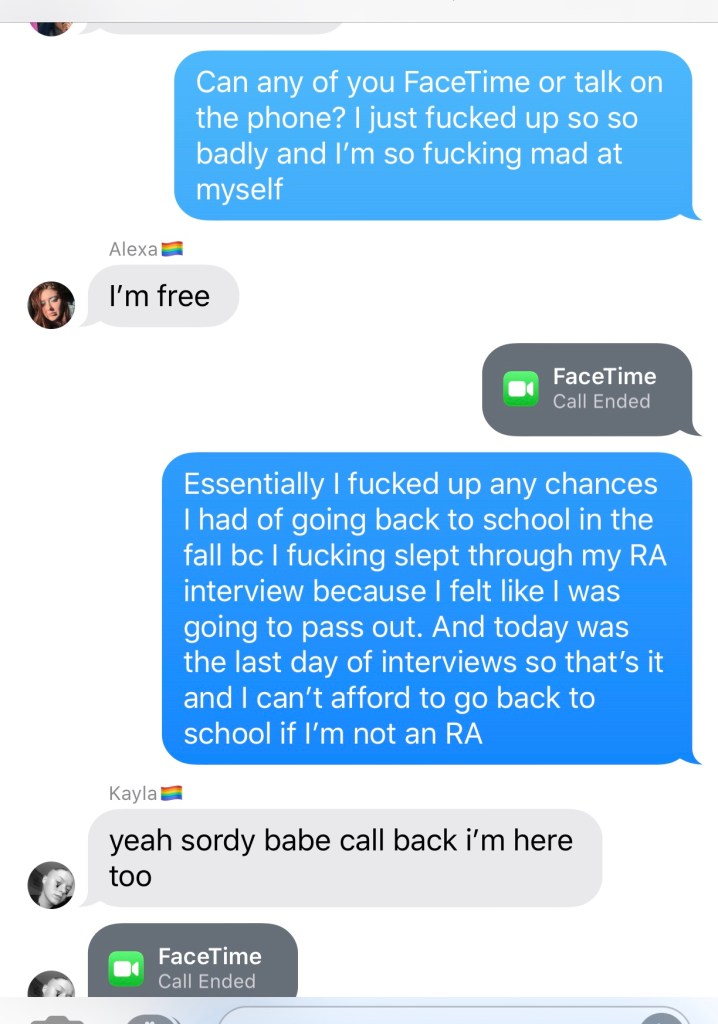Focus the message text field
This screenshot has width=718, height=1024.
pyautogui.click(x=420, y=1015)
